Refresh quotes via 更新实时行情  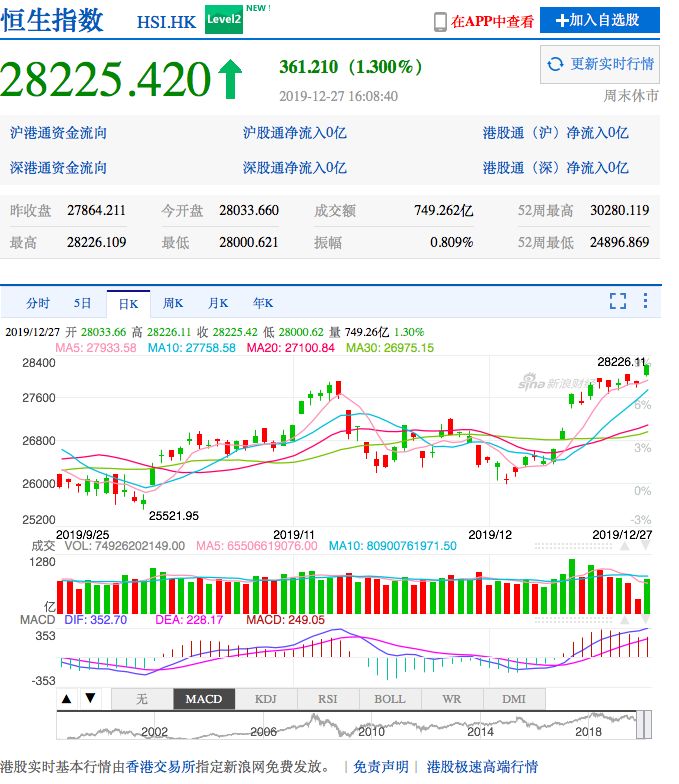coord(599,64)
